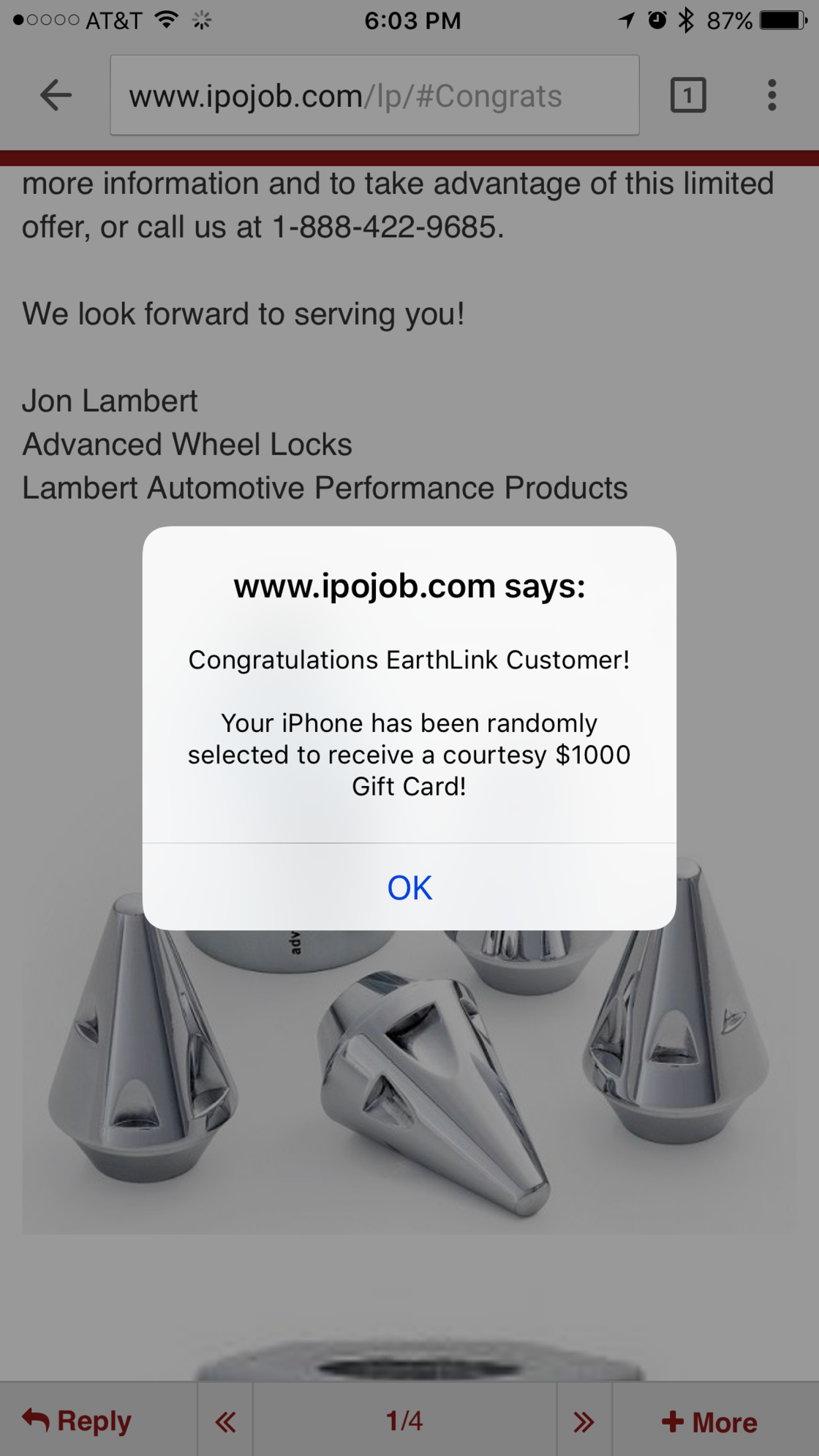Viewport: 819px width, 1456px height.
Task: Open the tab switcher showing 1 tab
Action: point(687,95)
